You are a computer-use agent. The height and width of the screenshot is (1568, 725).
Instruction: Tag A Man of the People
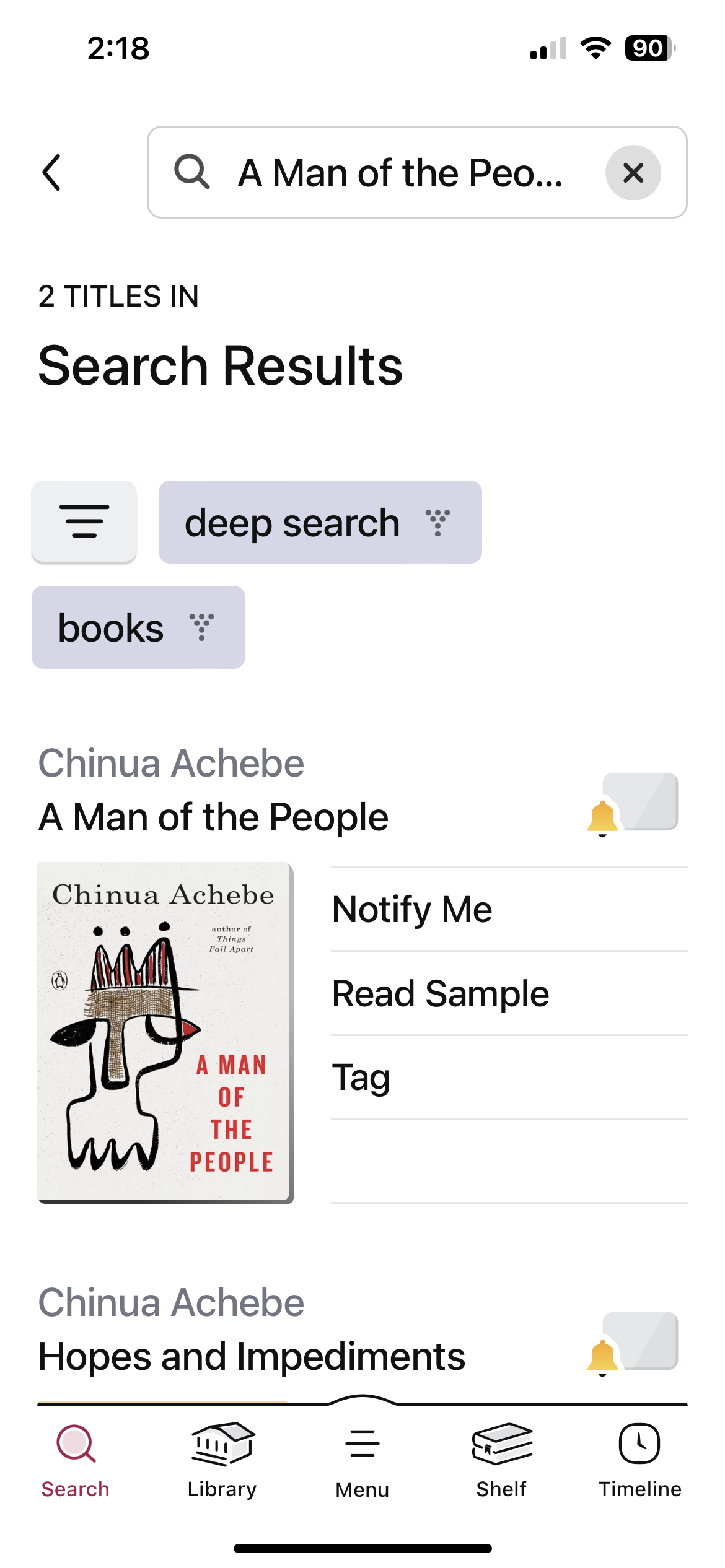[361, 1078]
